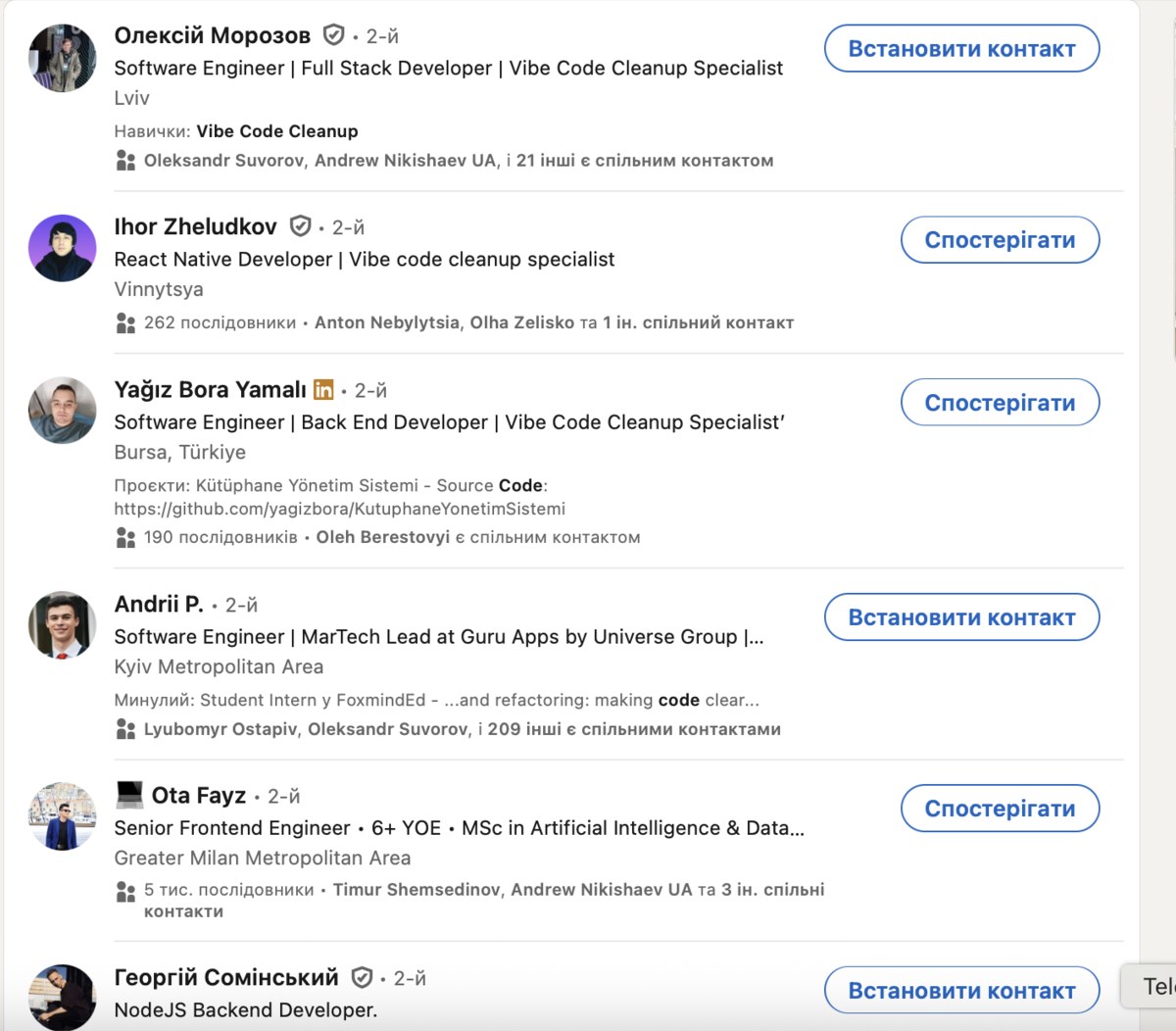
Task: Tap Олексій Морозов's profile photo
Action: (x=63, y=59)
